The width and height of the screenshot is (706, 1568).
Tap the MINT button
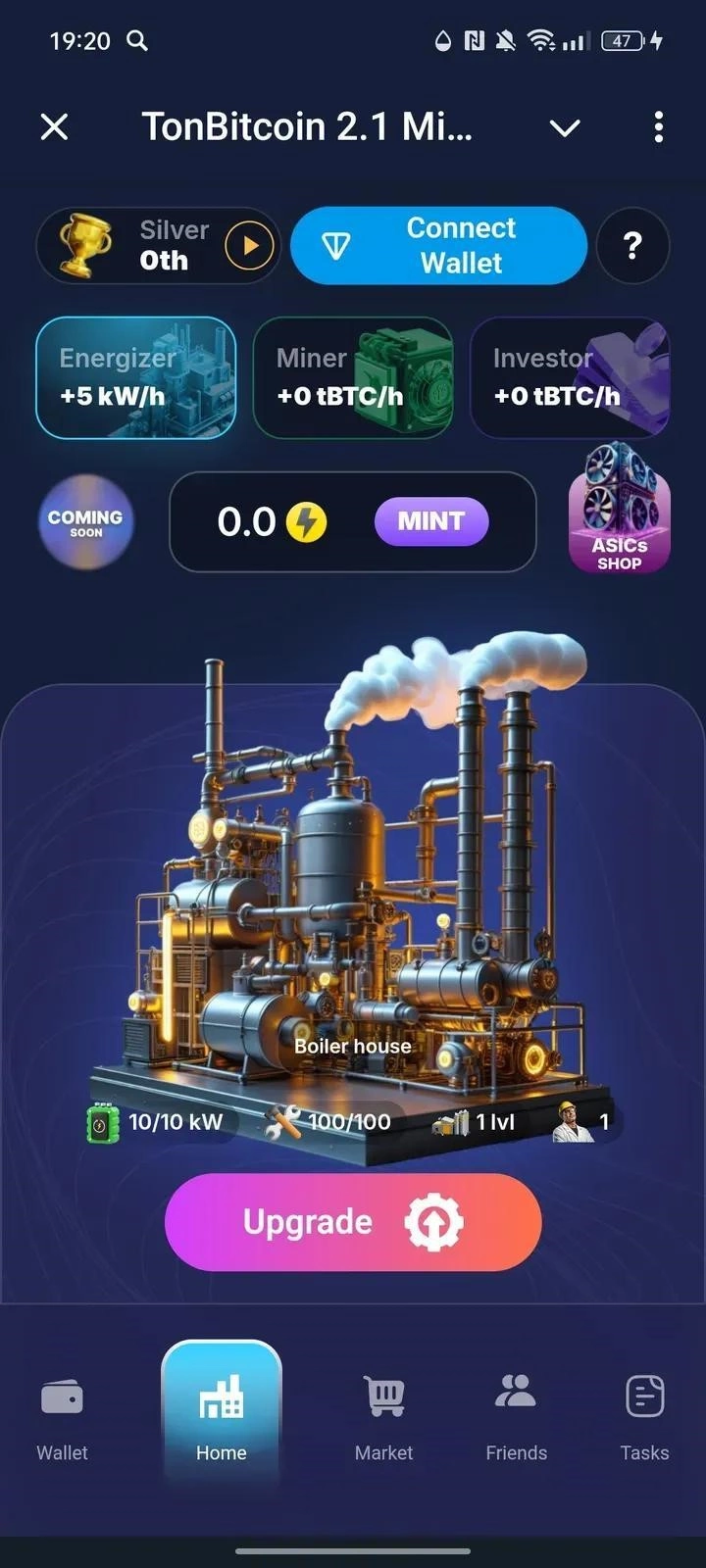point(431,520)
